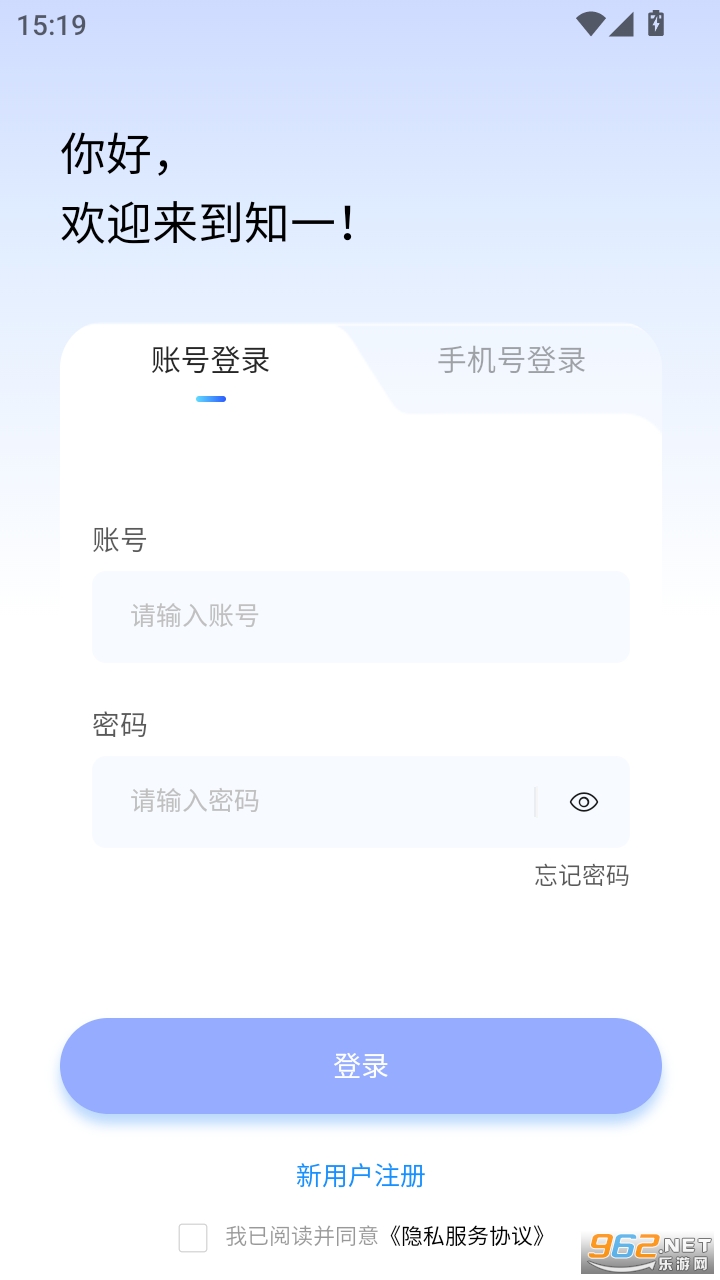This screenshot has width=720, height=1280.
Task: Open 新用户注册 to register a new account
Action: click(x=360, y=1176)
